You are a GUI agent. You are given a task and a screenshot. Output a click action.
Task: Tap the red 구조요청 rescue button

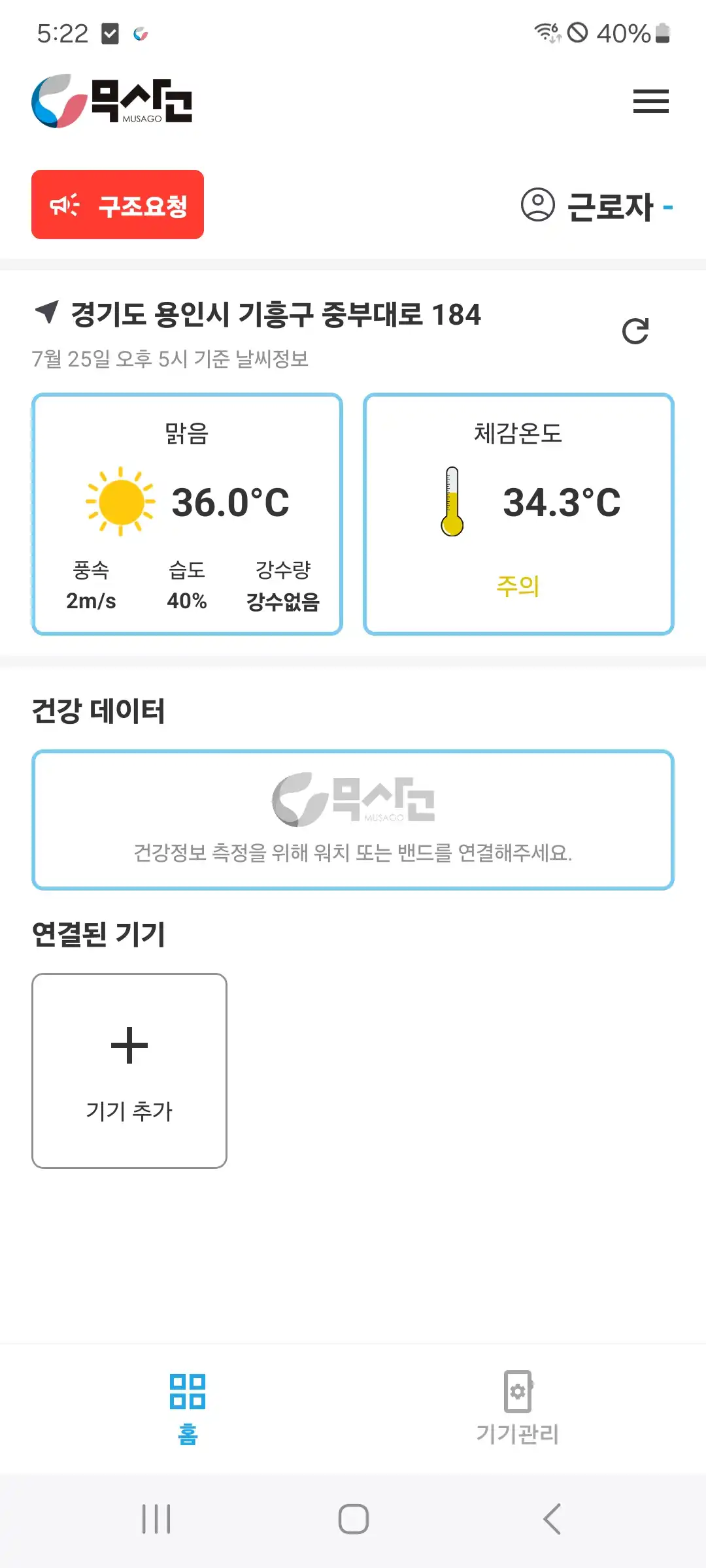pyautogui.click(x=118, y=204)
